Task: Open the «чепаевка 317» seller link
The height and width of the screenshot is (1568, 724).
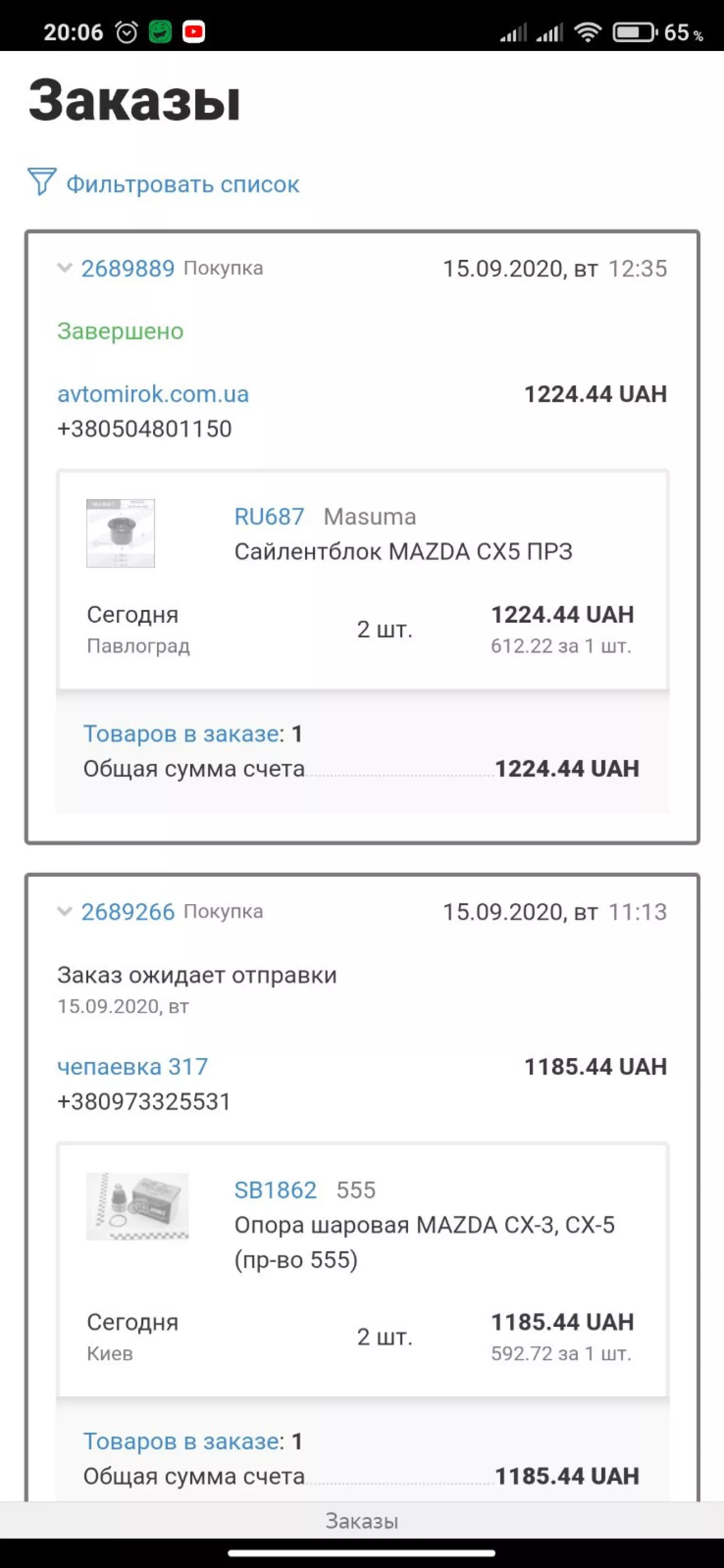Action: pos(133,1066)
